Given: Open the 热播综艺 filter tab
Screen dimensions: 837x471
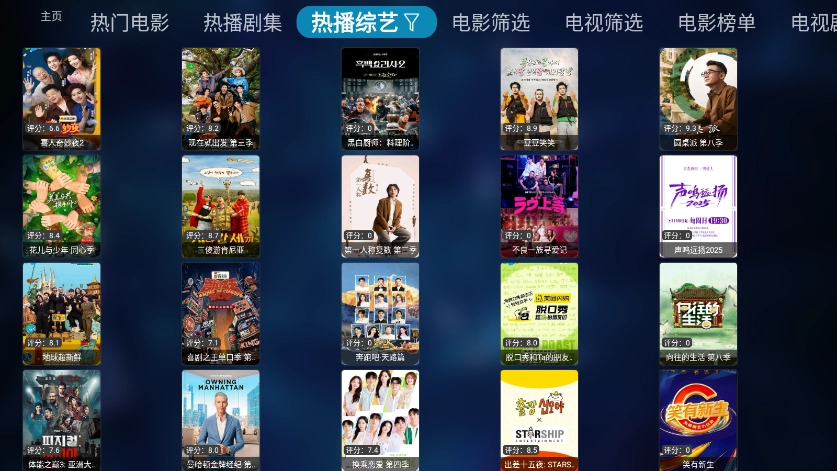Looking at the screenshot, I should click(x=366, y=22).
